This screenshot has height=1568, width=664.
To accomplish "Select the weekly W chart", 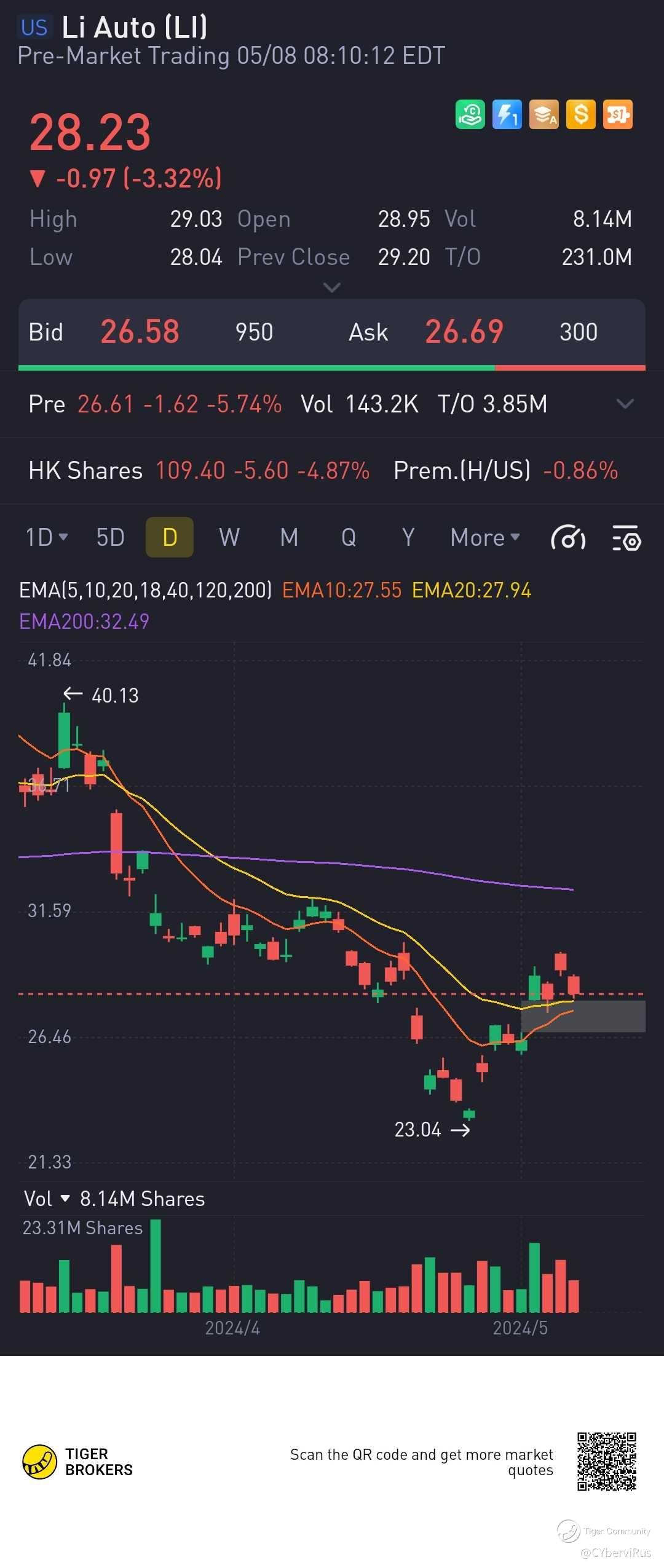I will 229,538.
